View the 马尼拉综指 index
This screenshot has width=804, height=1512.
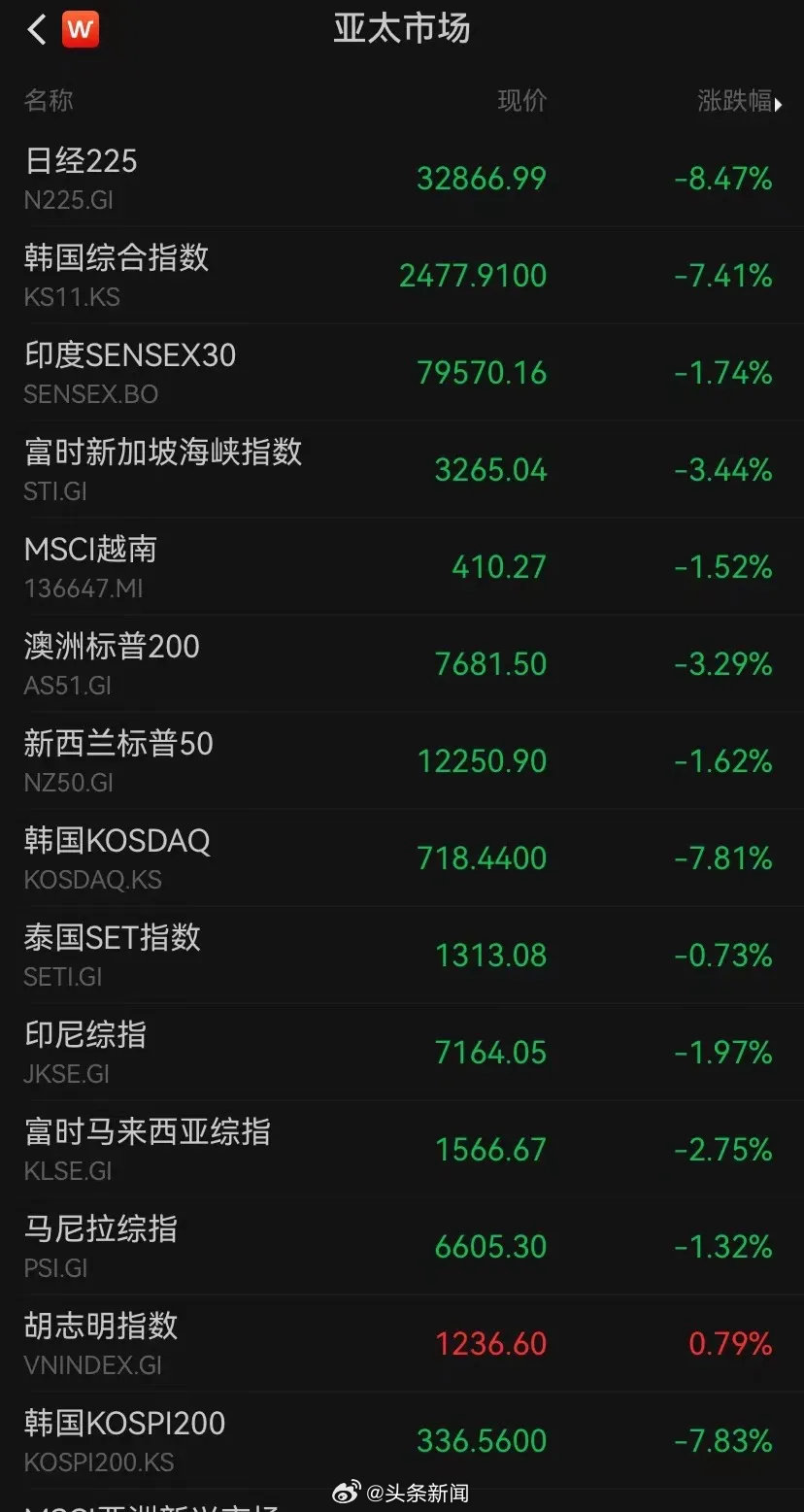[x=402, y=1247]
